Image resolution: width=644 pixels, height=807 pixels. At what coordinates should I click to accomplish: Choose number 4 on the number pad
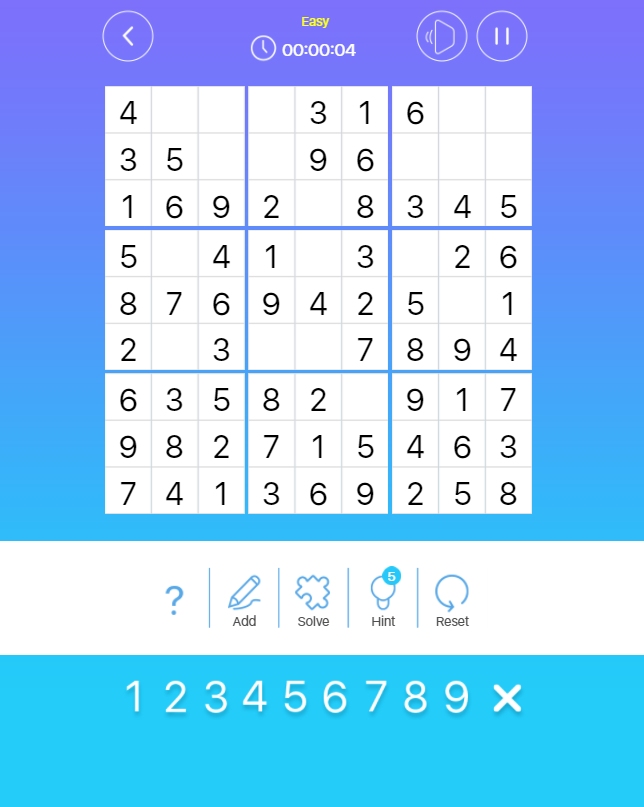(254, 697)
